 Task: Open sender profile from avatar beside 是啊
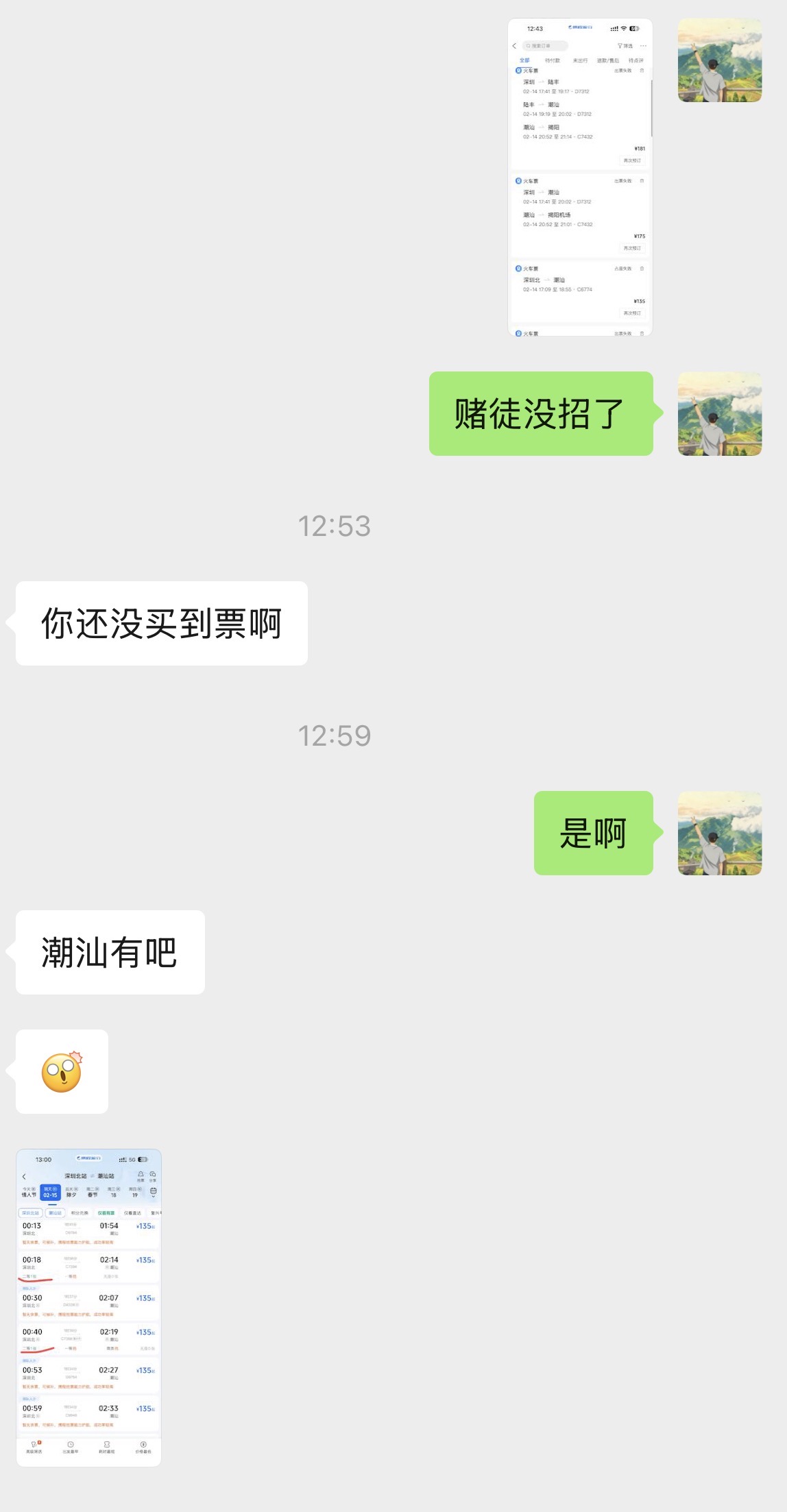719,833
